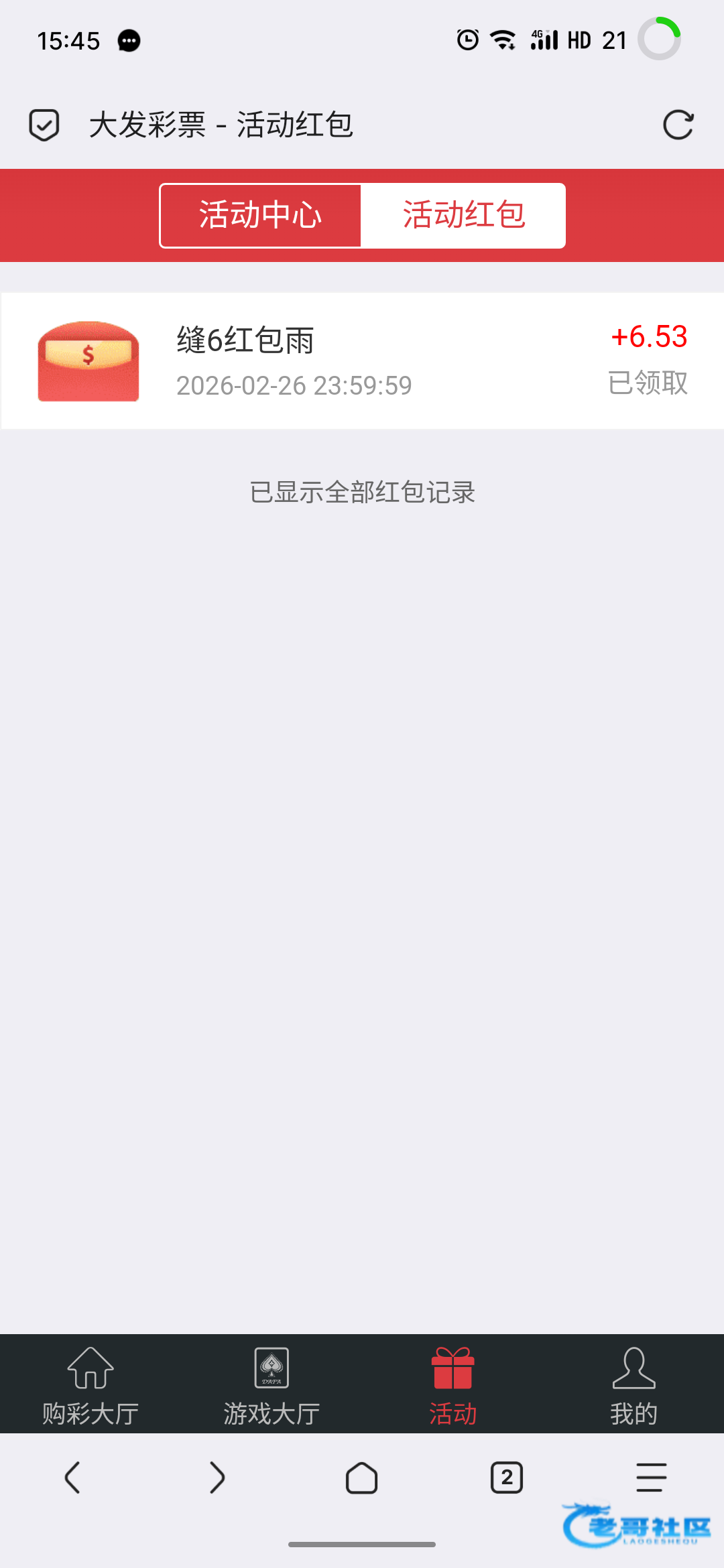The image size is (724, 1568).
Task: Go back with the browser back arrow
Action: tap(72, 1478)
